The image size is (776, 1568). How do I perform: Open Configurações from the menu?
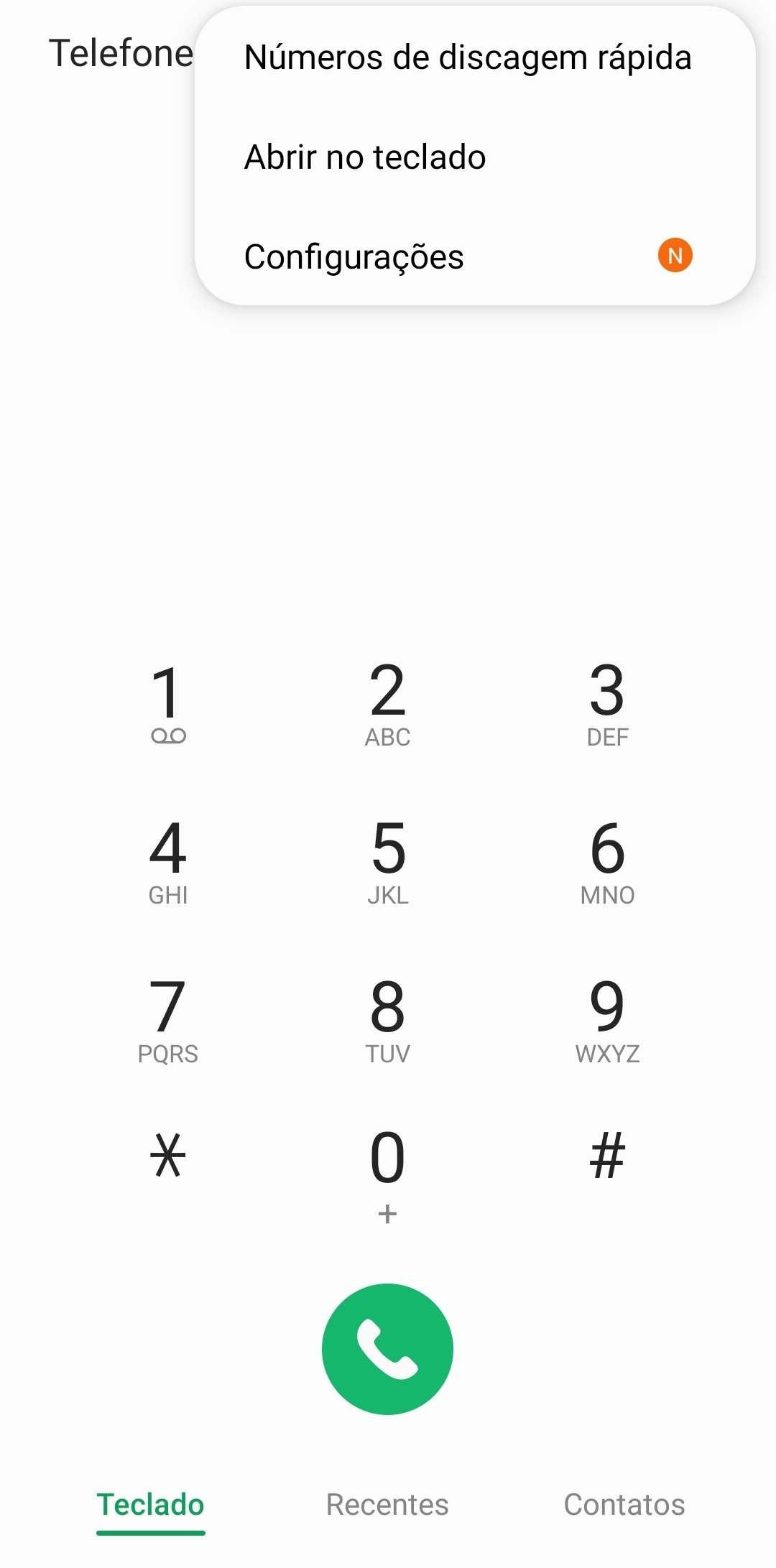354,256
